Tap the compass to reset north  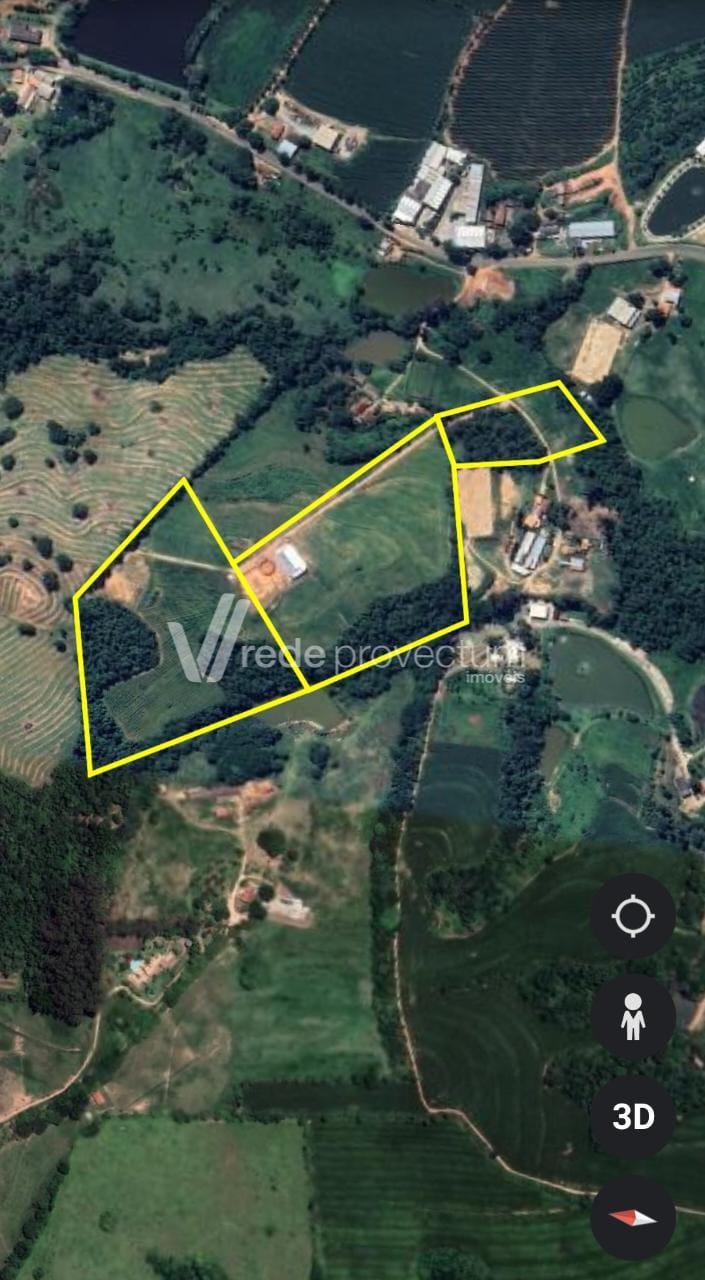(632, 1217)
